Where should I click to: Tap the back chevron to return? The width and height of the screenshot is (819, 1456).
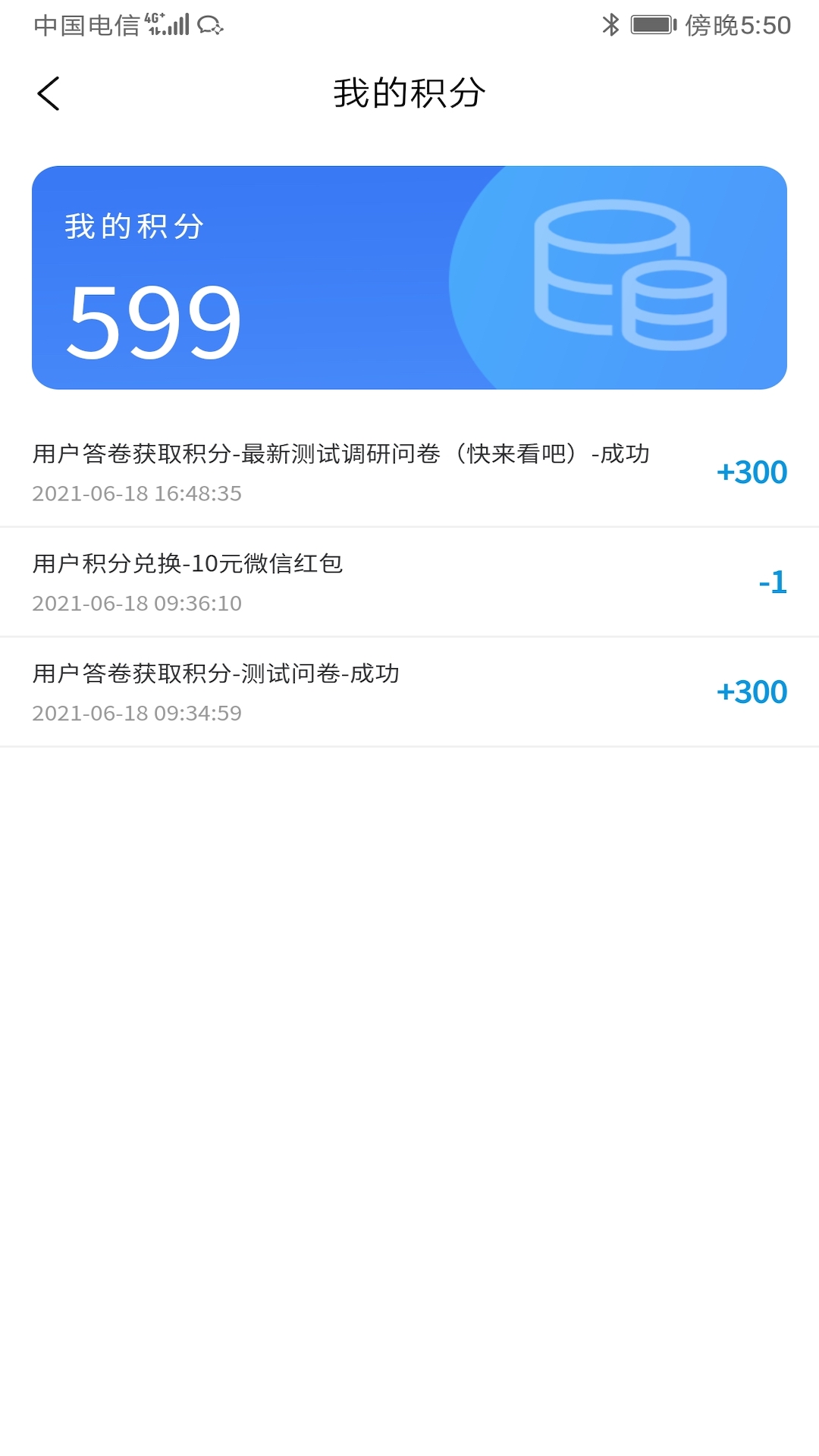[49, 93]
